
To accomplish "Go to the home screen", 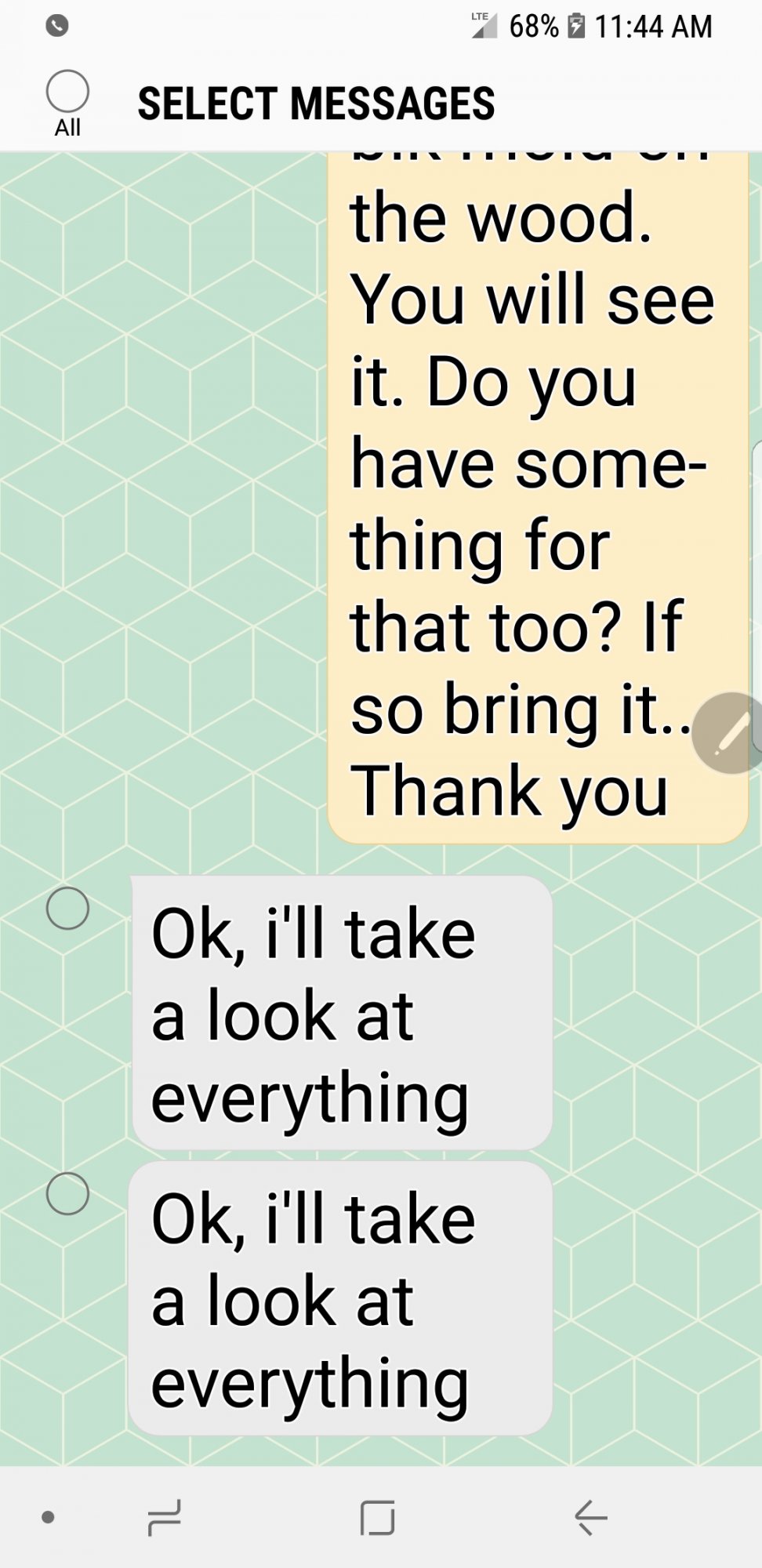I will click(x=377, y=1517).
